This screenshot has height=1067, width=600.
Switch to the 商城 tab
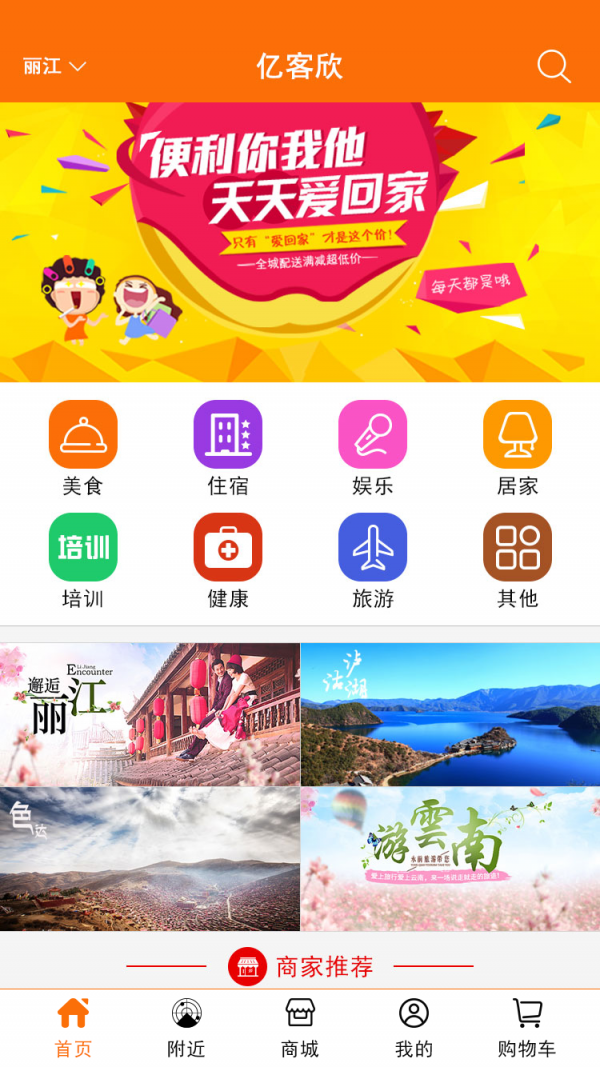[x=300, y=1028]
